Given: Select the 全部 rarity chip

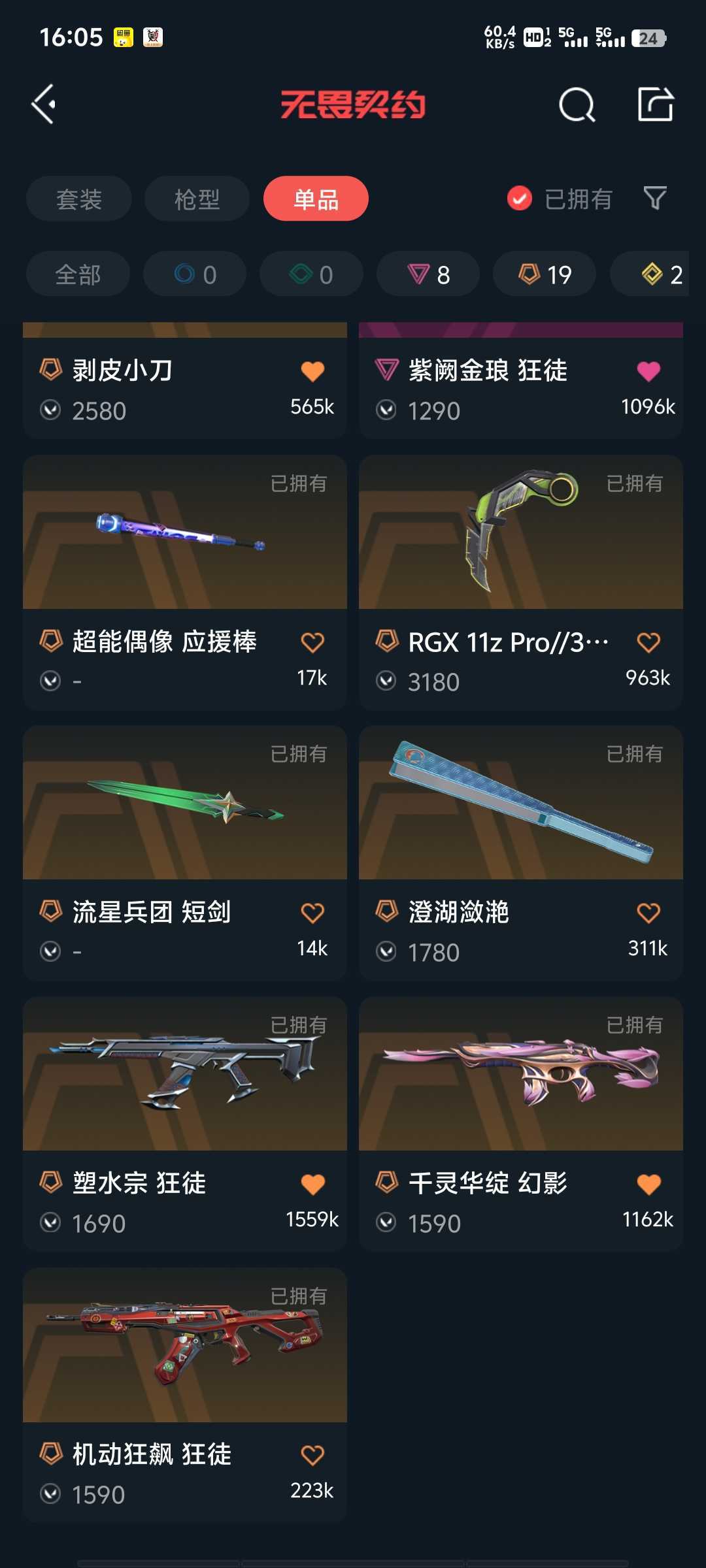Looking at the screenshot, I should click(x=78, y=274).
